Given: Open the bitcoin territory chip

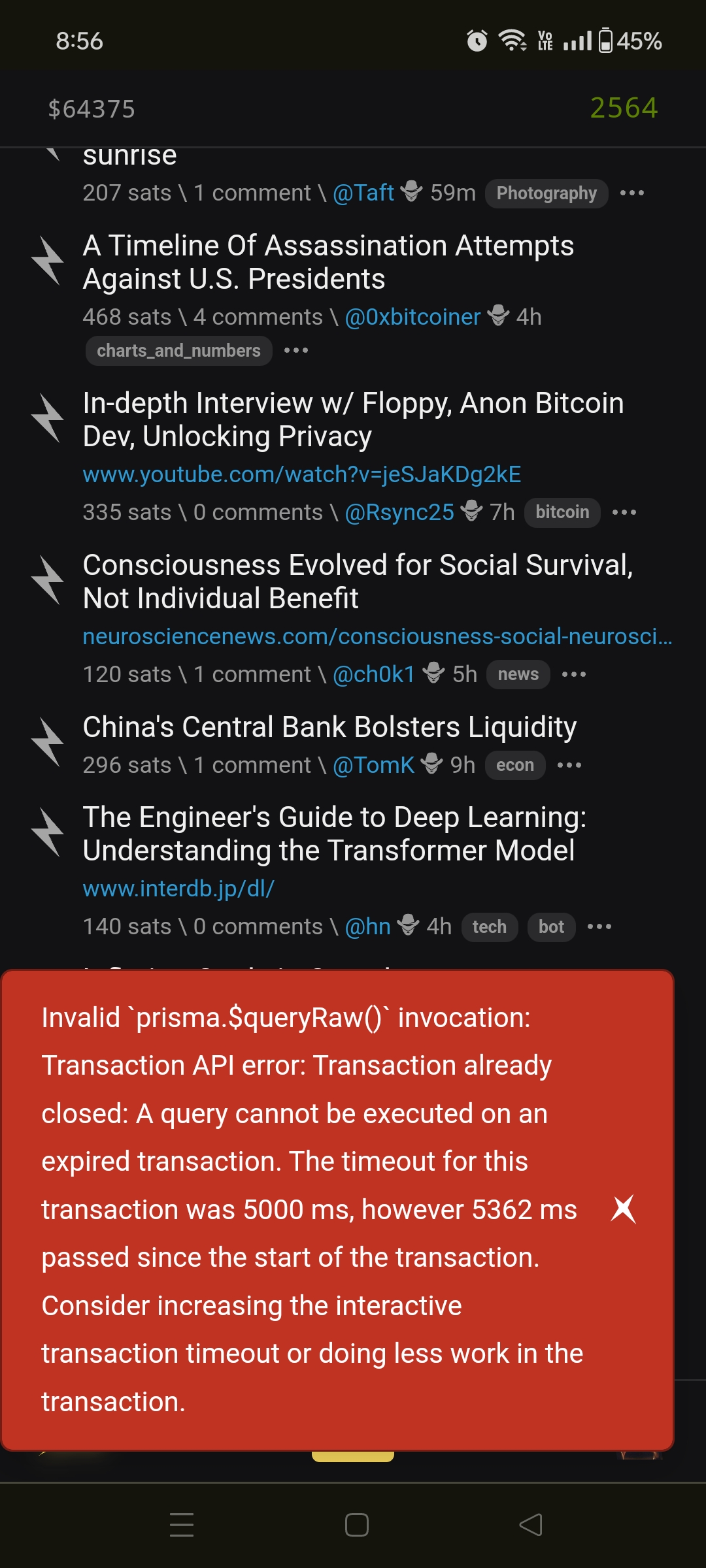Looking at the screenshot, I should tap(562, 512).
